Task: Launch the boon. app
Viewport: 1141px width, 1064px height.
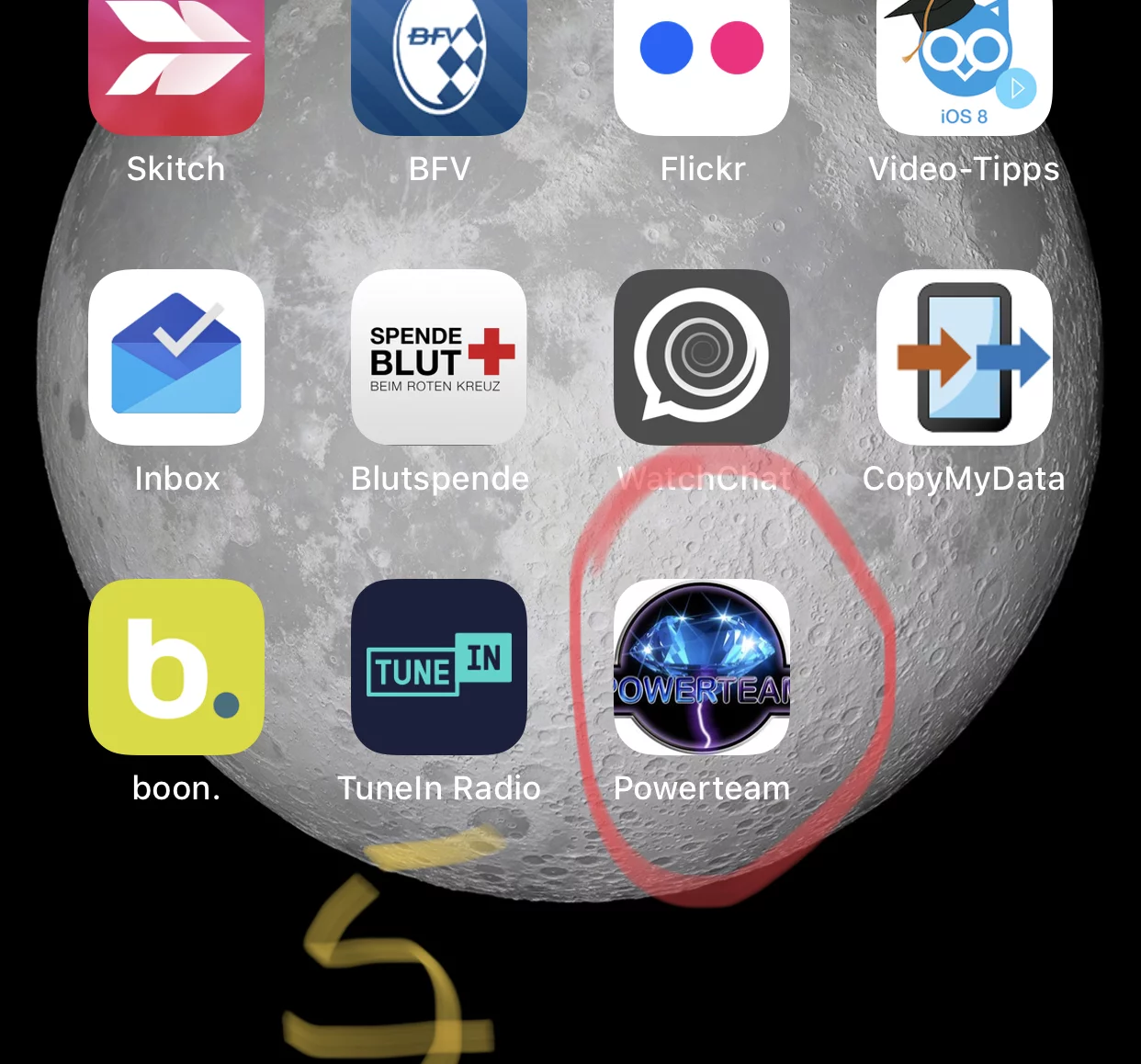Action: (x=176, y=667)
